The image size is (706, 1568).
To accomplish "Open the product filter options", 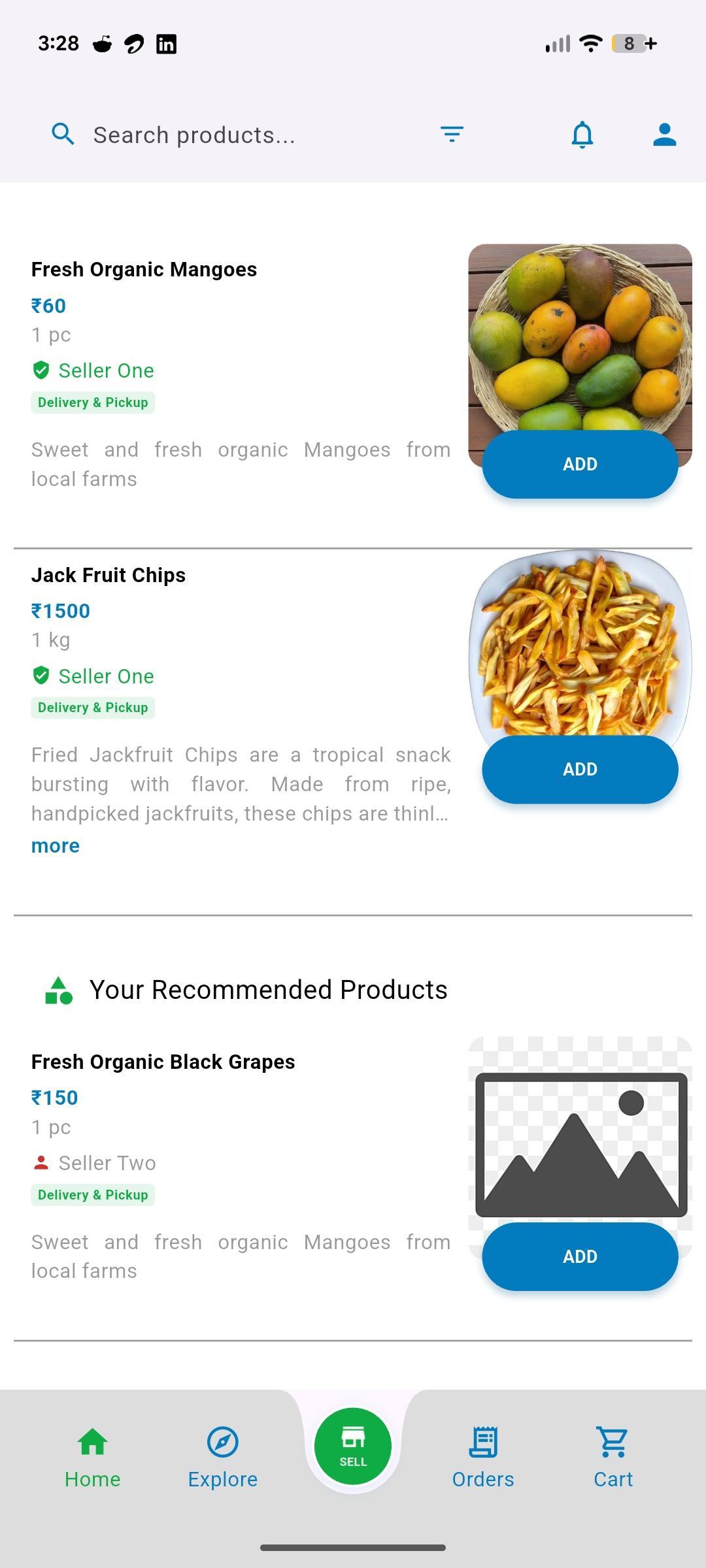I will pyautogui.click(x=452, y=135).
